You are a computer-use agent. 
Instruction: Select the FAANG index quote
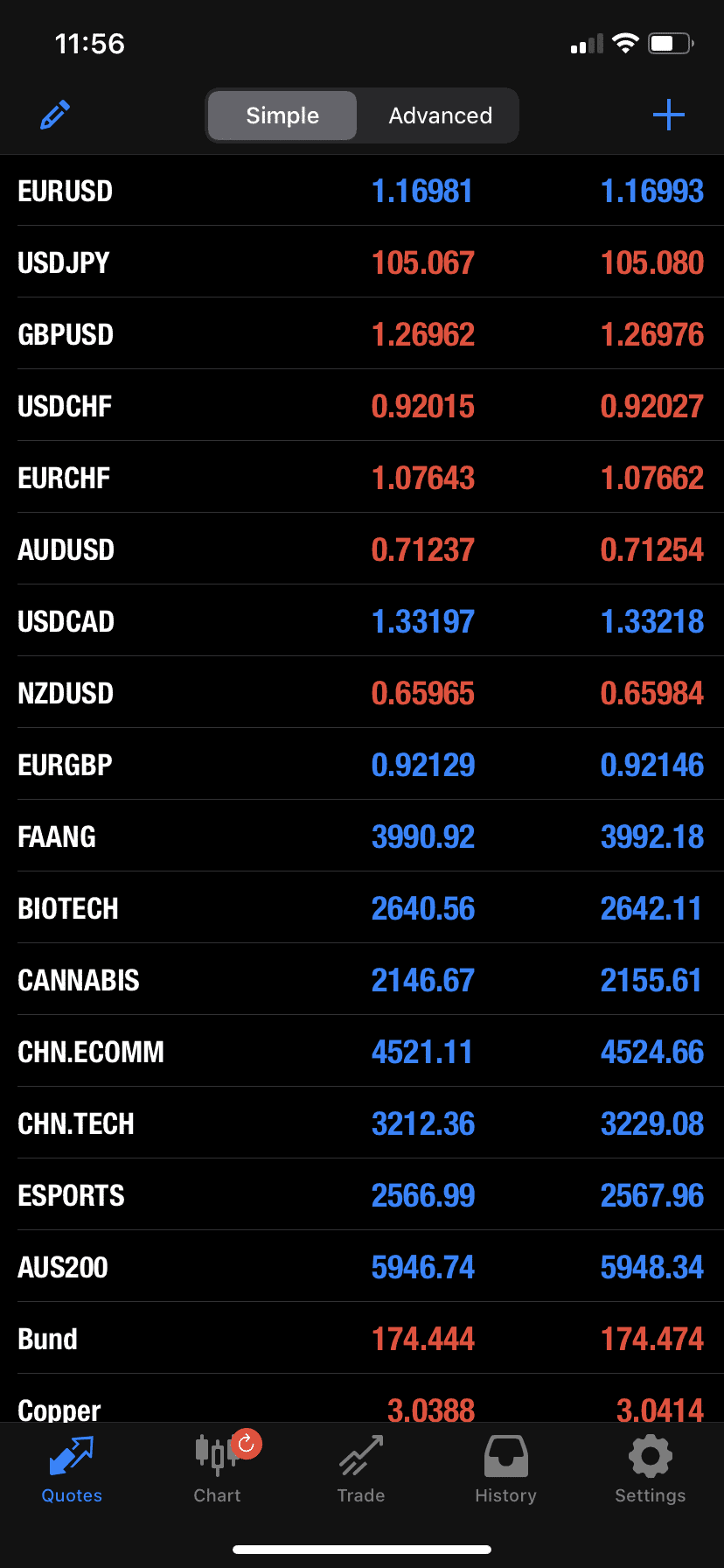362,836
